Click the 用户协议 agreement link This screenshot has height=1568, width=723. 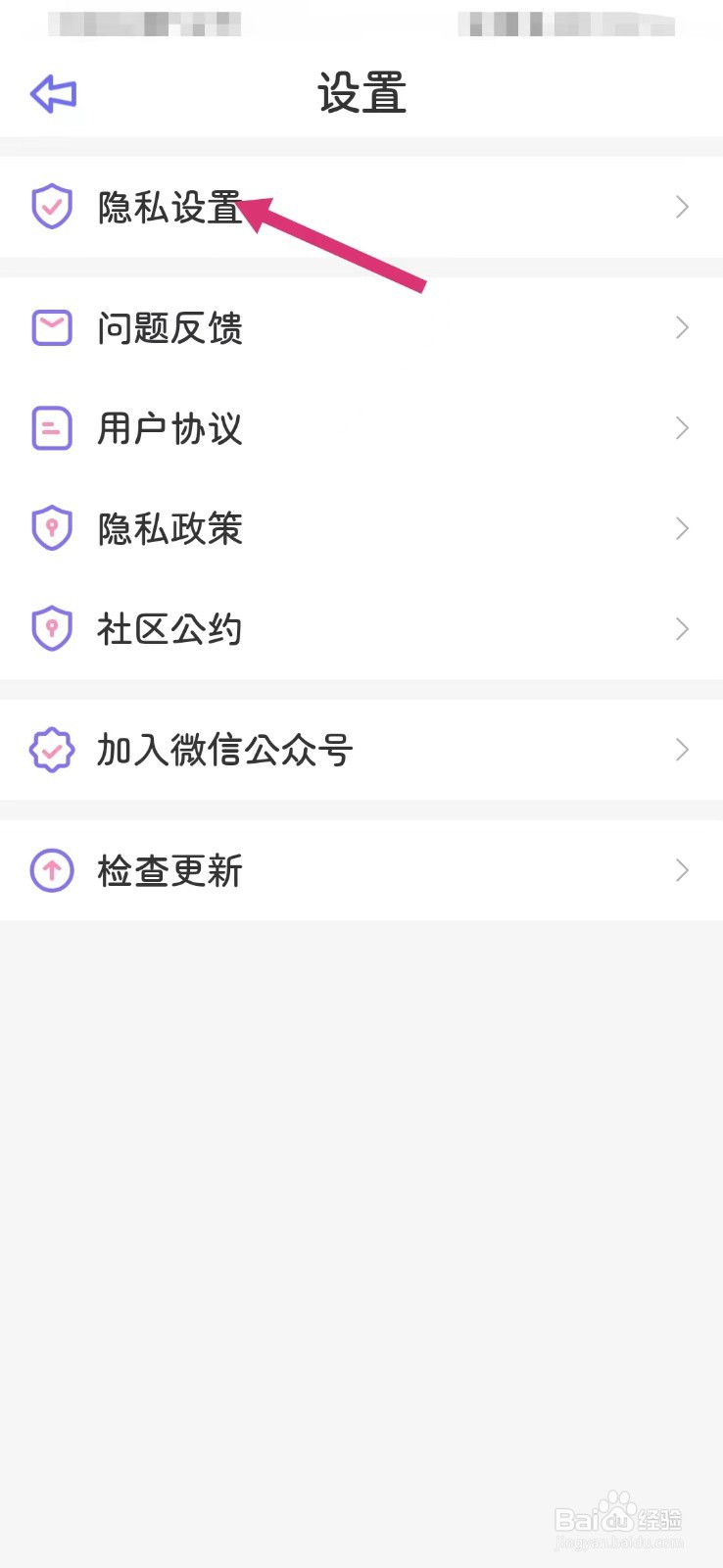click(169, 428)
